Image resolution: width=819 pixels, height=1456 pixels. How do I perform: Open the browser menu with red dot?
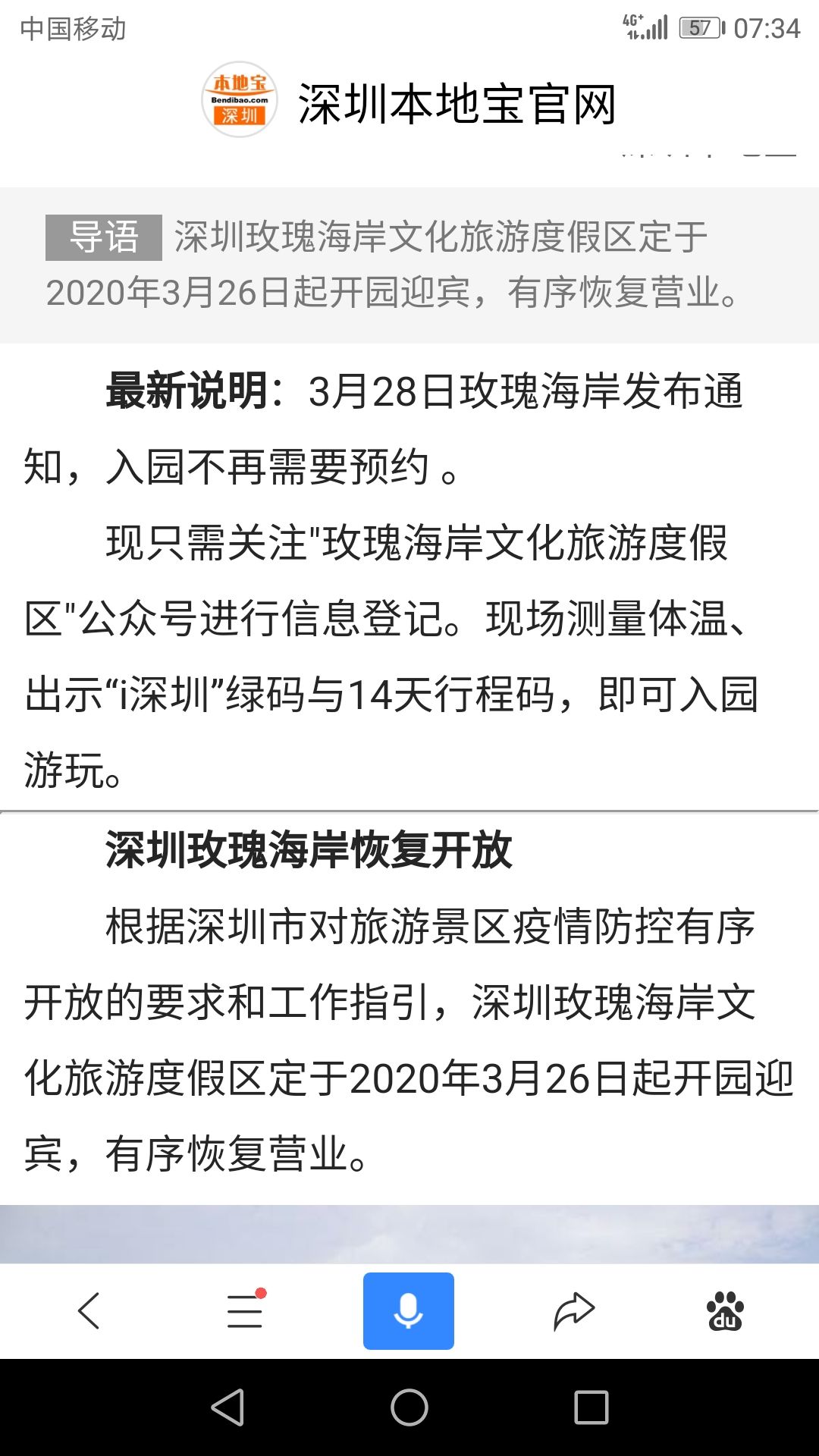coord(246,1310)
